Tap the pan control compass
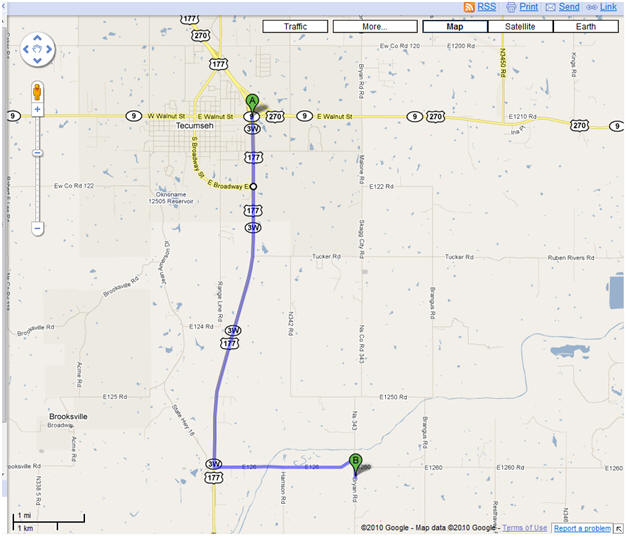 click(38, 48)
